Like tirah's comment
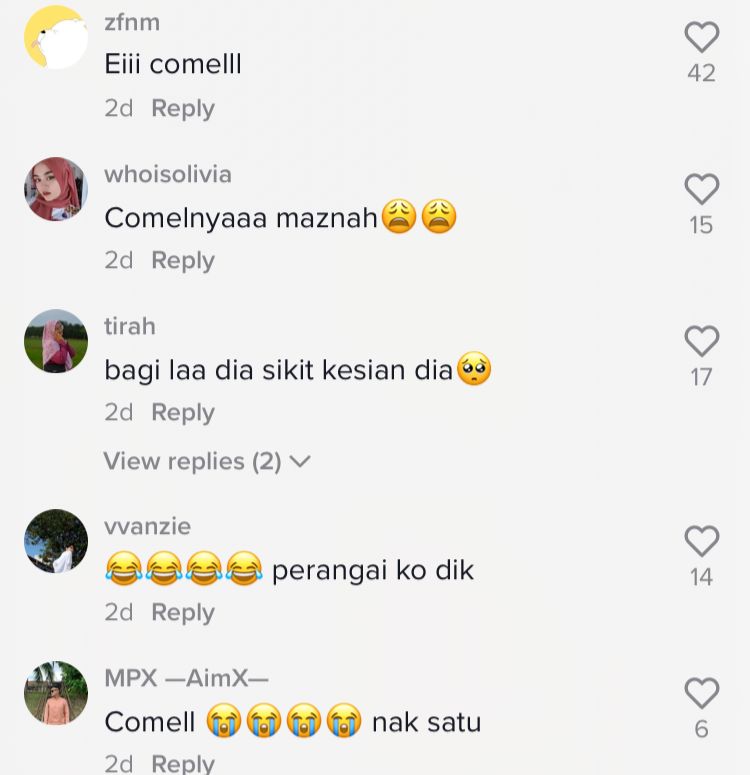This screenshot has height=775, width=750. point(701,342)
